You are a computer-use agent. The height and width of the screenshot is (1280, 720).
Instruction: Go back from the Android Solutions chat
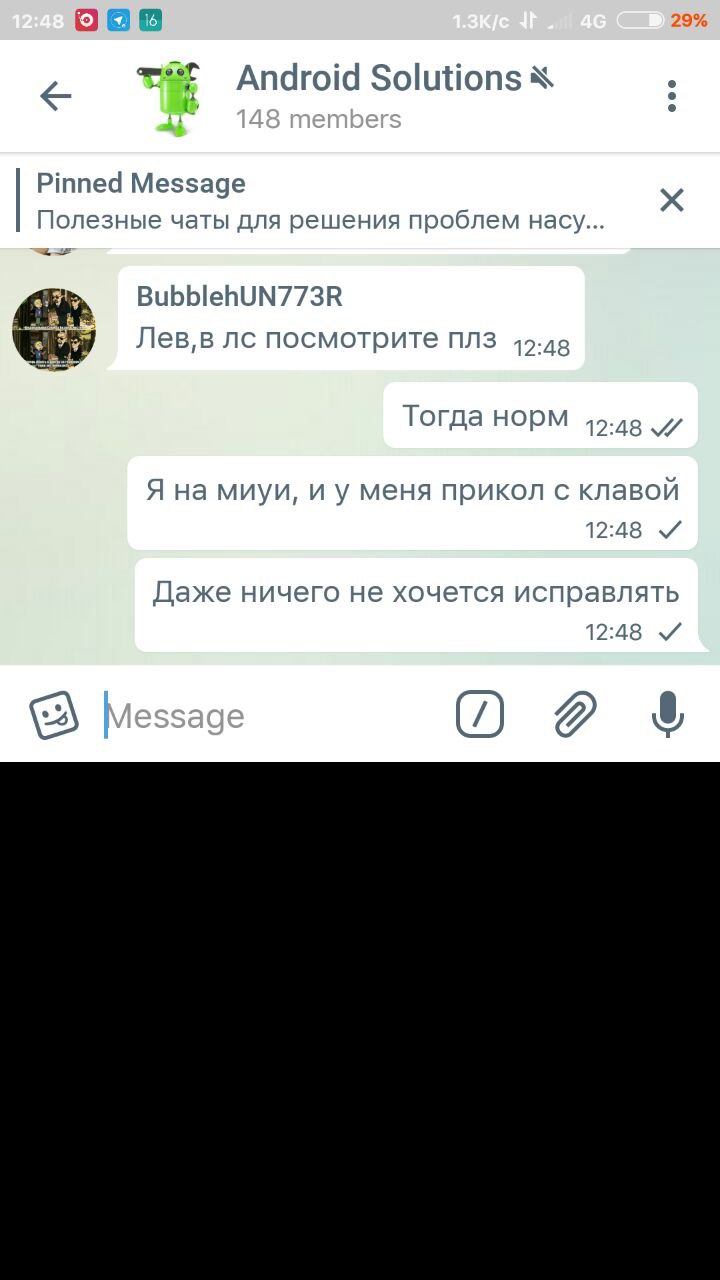(x=56, y=96)
